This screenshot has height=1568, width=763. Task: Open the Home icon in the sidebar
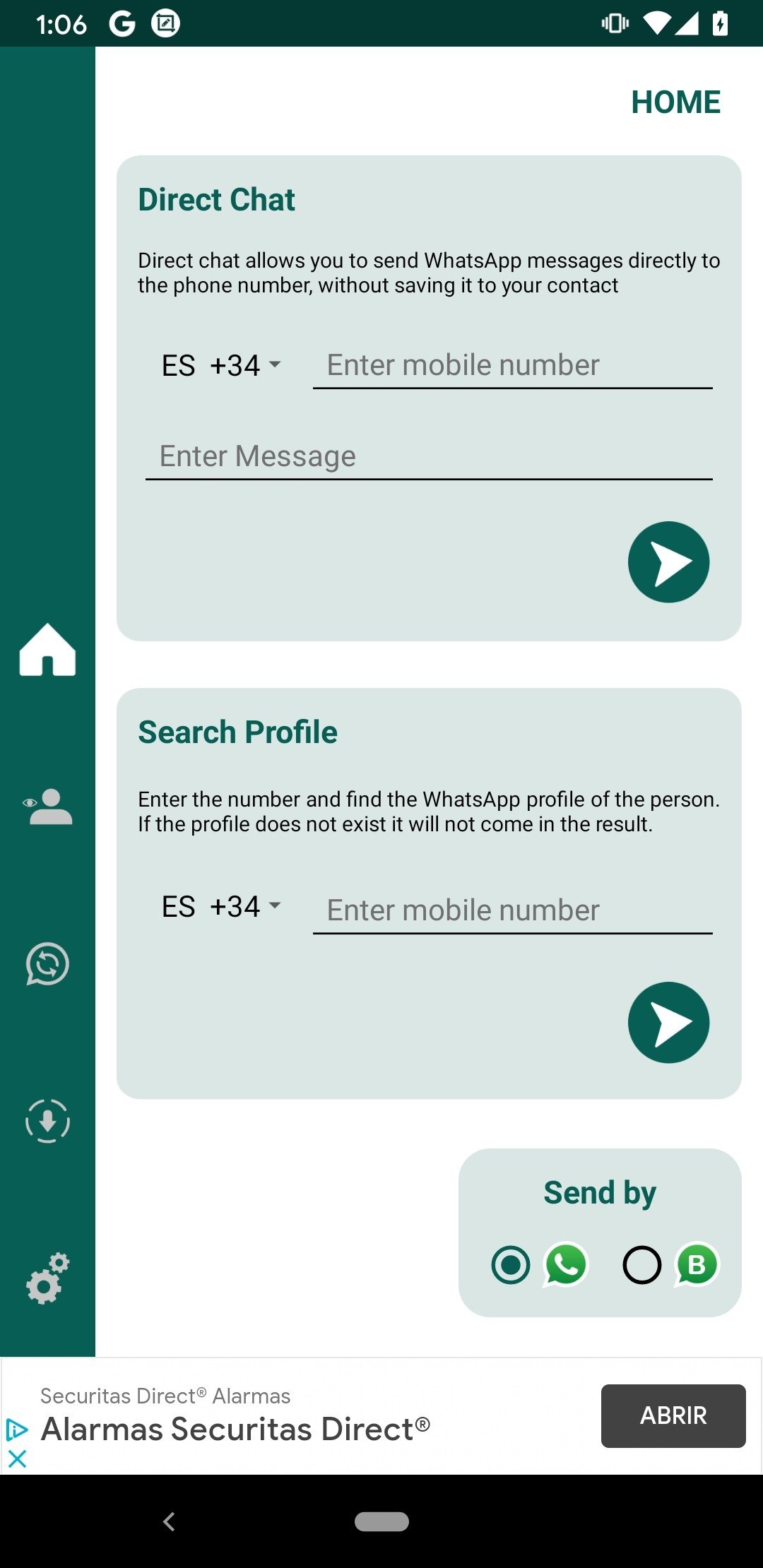pos(47,650)
